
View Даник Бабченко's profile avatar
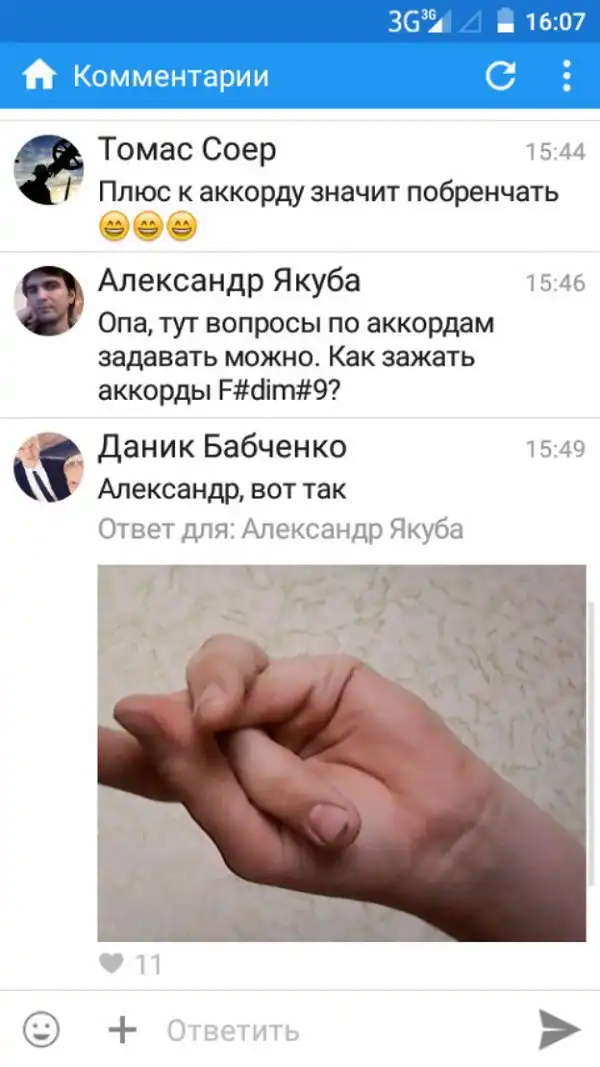pyautogui.click(x=48, y=466)
